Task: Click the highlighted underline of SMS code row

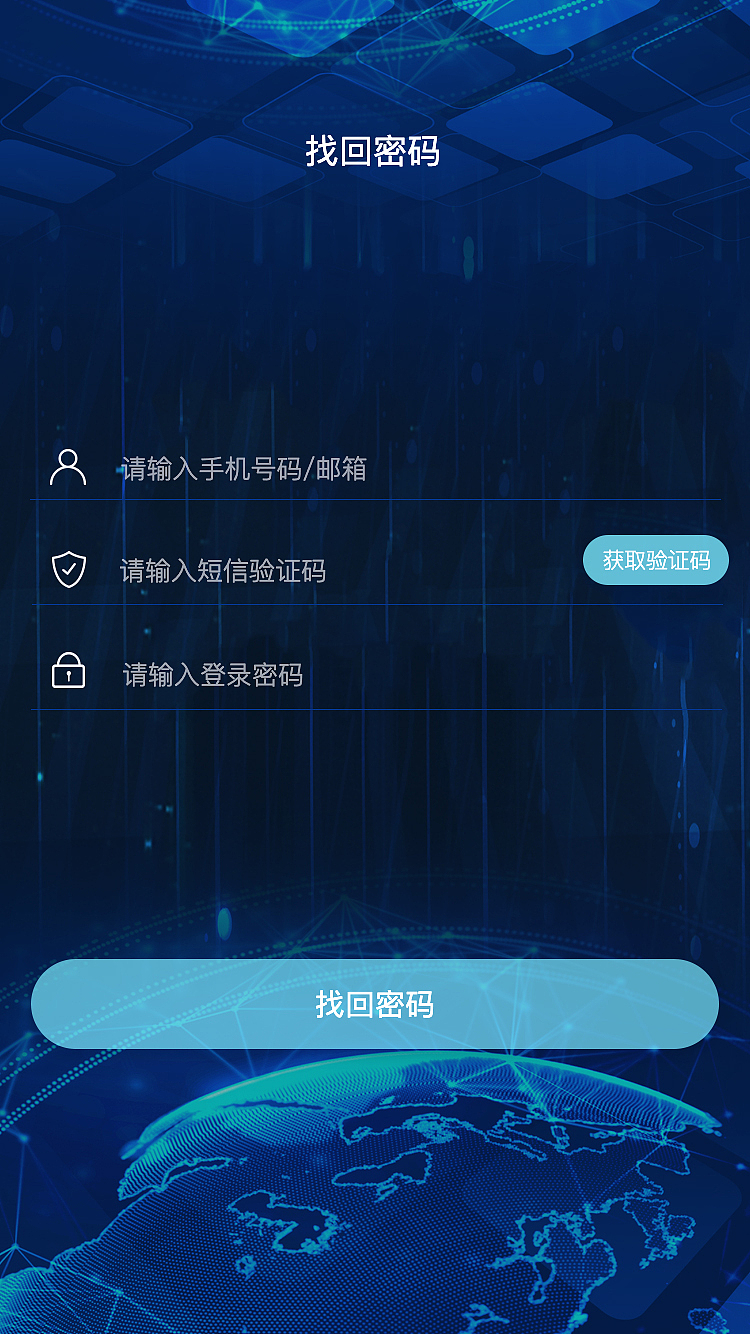Action: click(x=375, y=604)
